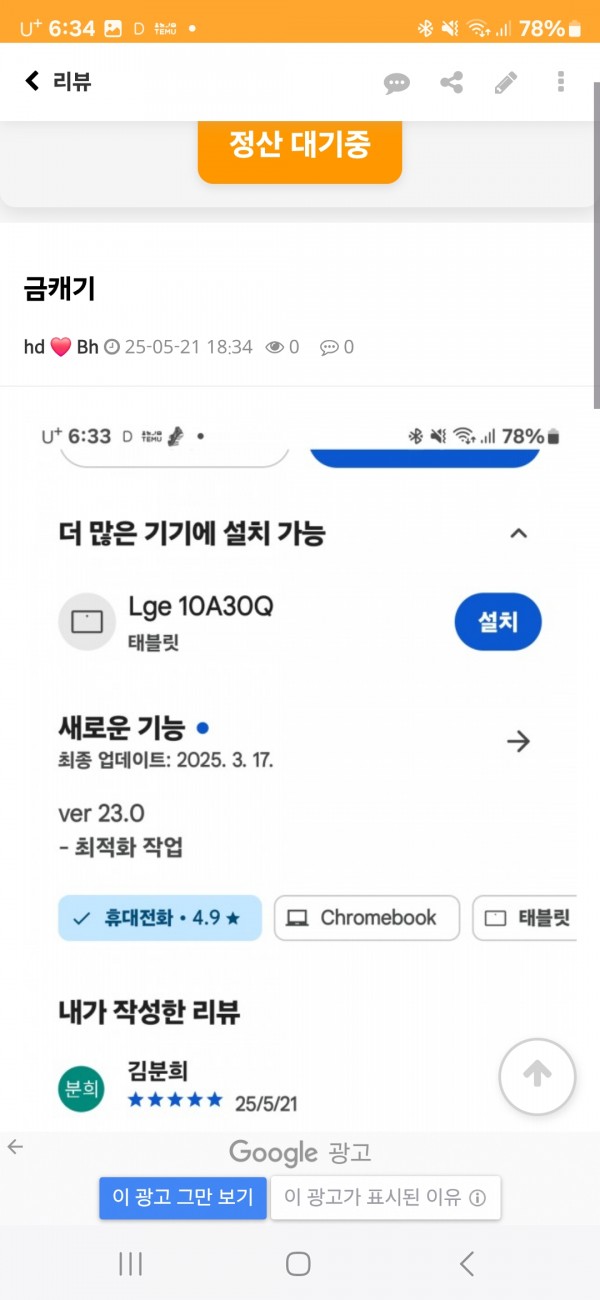The width and height of the screenshot is (600, 1300).
Task: Edit the post with the pencil icon
Action: coord(506,82)
